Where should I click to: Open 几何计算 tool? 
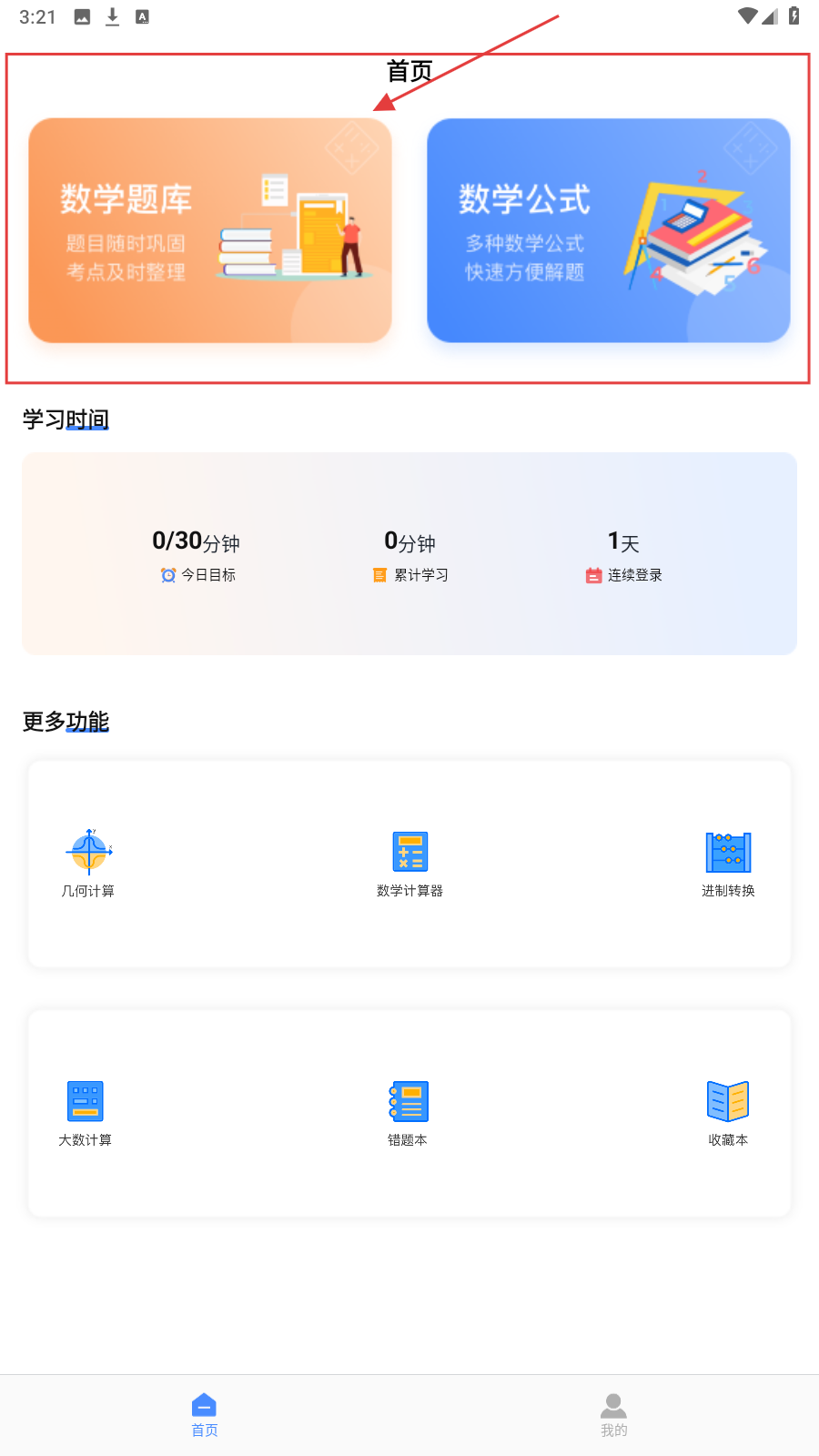(88, 863)
